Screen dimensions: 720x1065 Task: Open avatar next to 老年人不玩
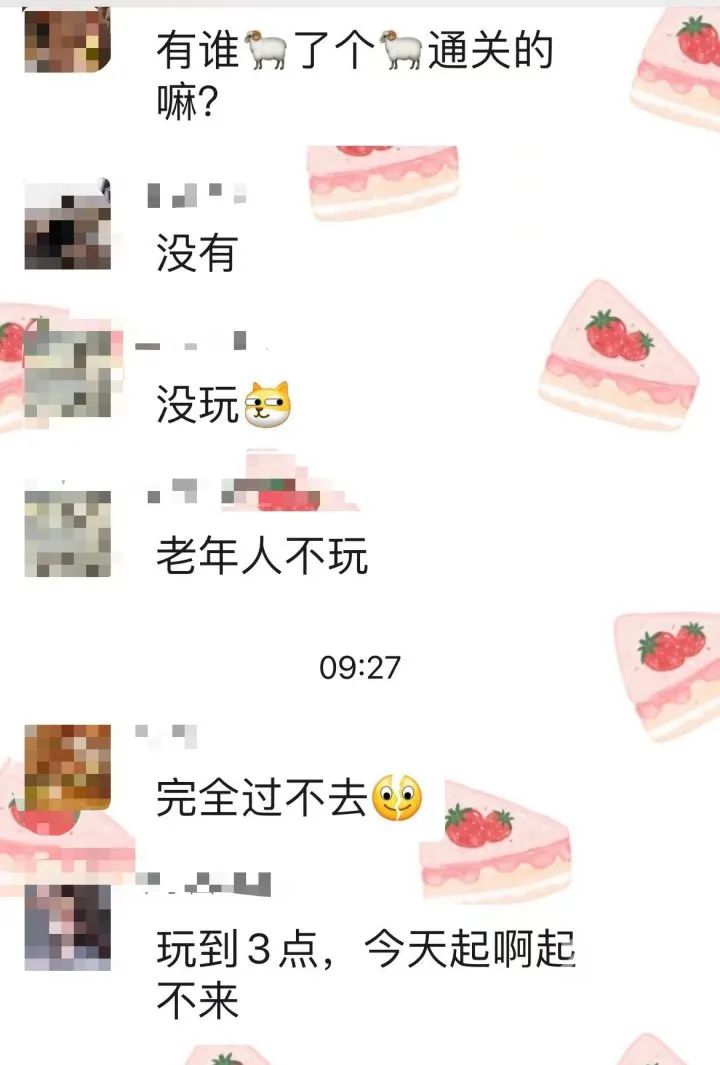tap(67, 532)
